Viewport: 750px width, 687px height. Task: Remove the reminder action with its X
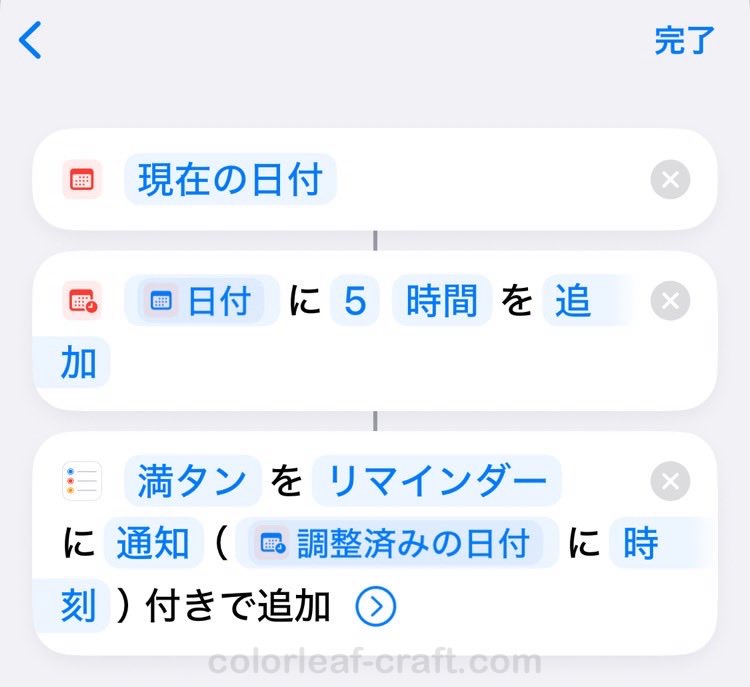[x=670, y=482]
